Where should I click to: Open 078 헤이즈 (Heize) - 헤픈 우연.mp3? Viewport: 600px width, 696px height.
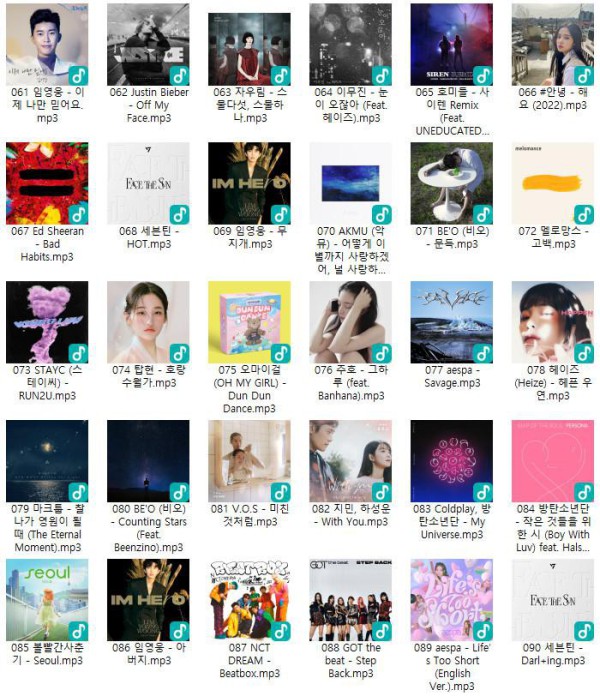coord(552,322)
